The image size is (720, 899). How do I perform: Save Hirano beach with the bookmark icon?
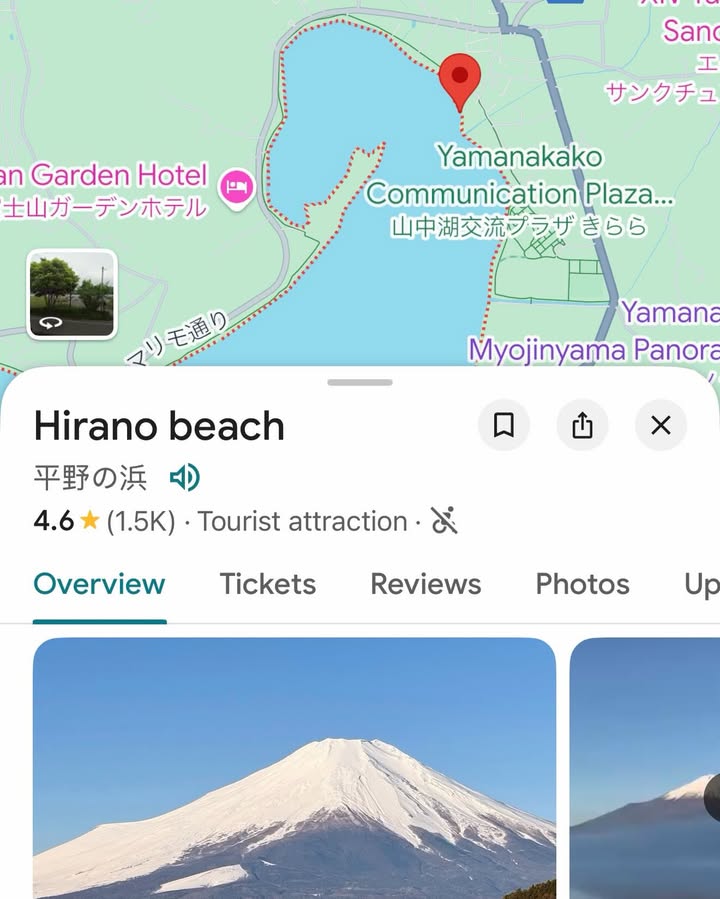point(504,426)
